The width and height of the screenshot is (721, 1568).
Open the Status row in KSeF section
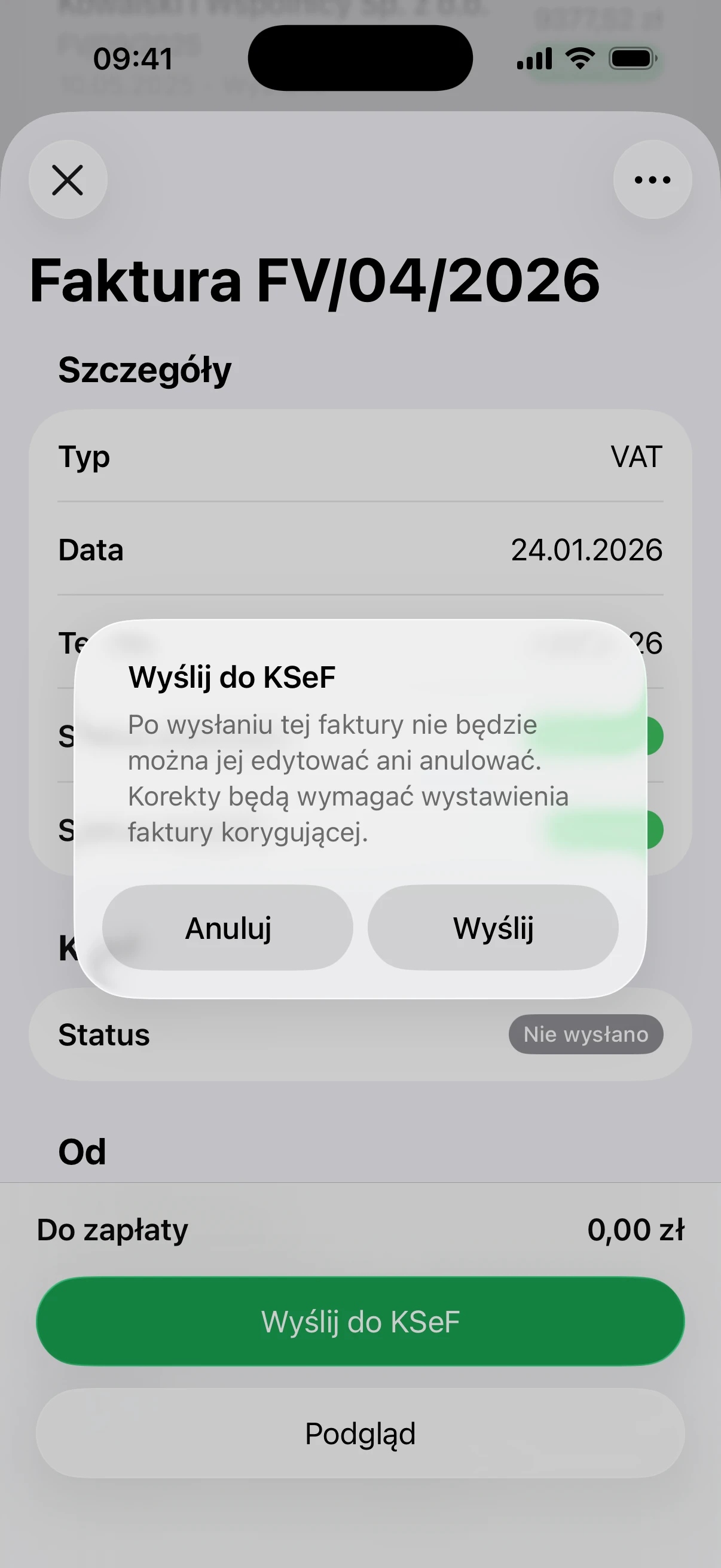click(x=360, y=1034)
